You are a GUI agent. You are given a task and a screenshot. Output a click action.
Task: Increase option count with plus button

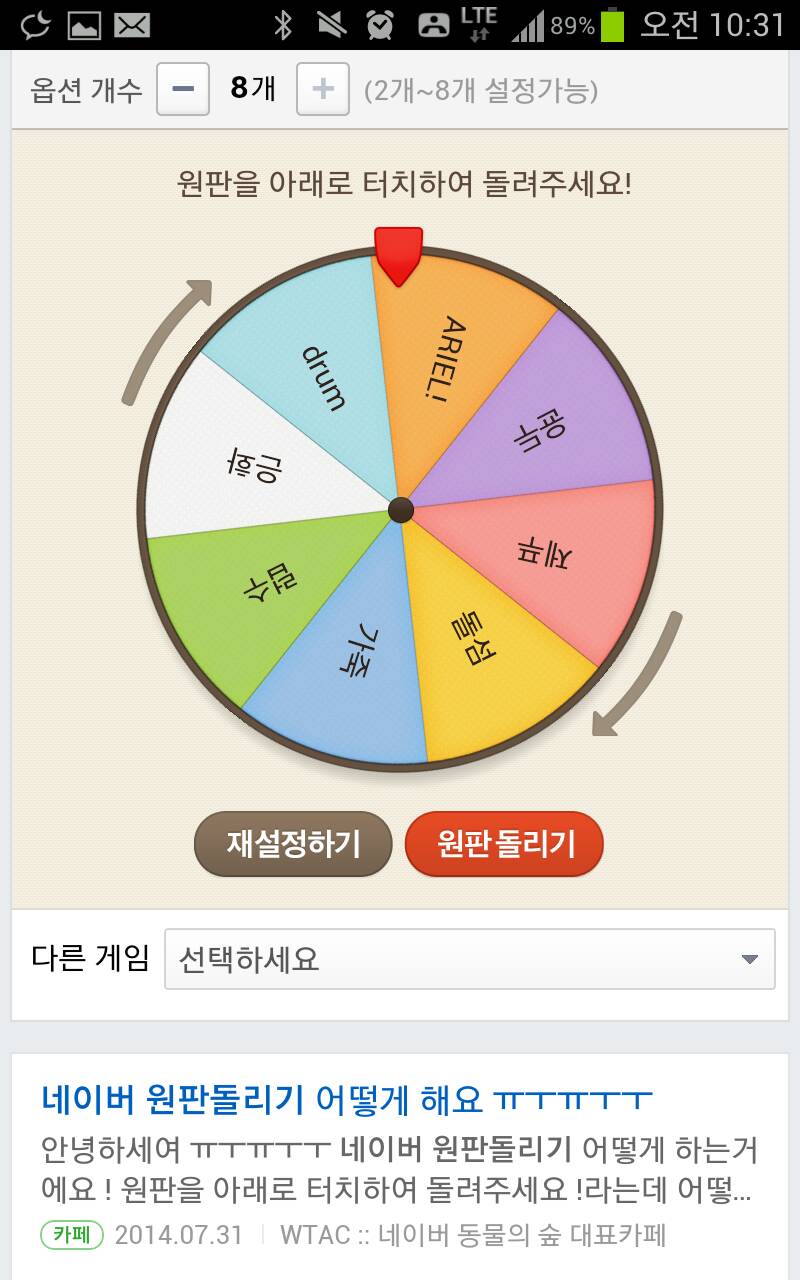click(x=322, y=89)
